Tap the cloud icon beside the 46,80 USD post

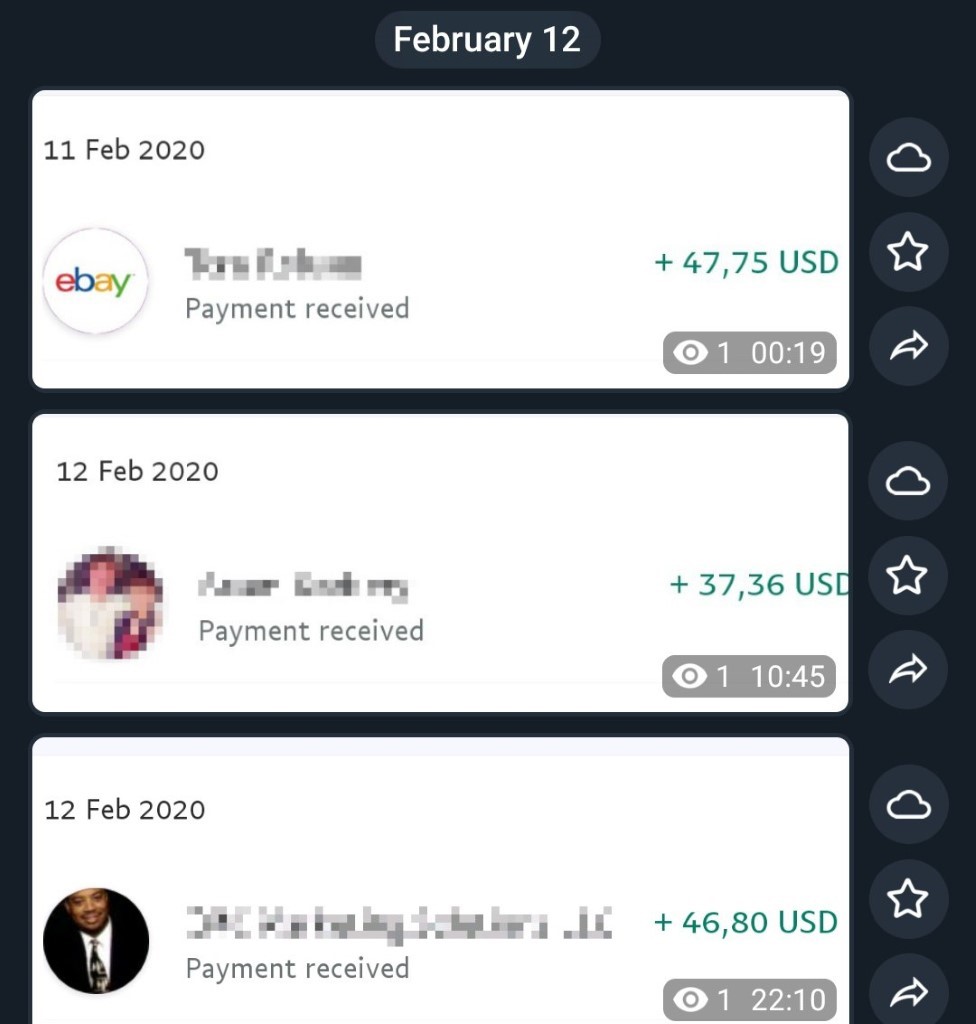[x=908, y=805]
